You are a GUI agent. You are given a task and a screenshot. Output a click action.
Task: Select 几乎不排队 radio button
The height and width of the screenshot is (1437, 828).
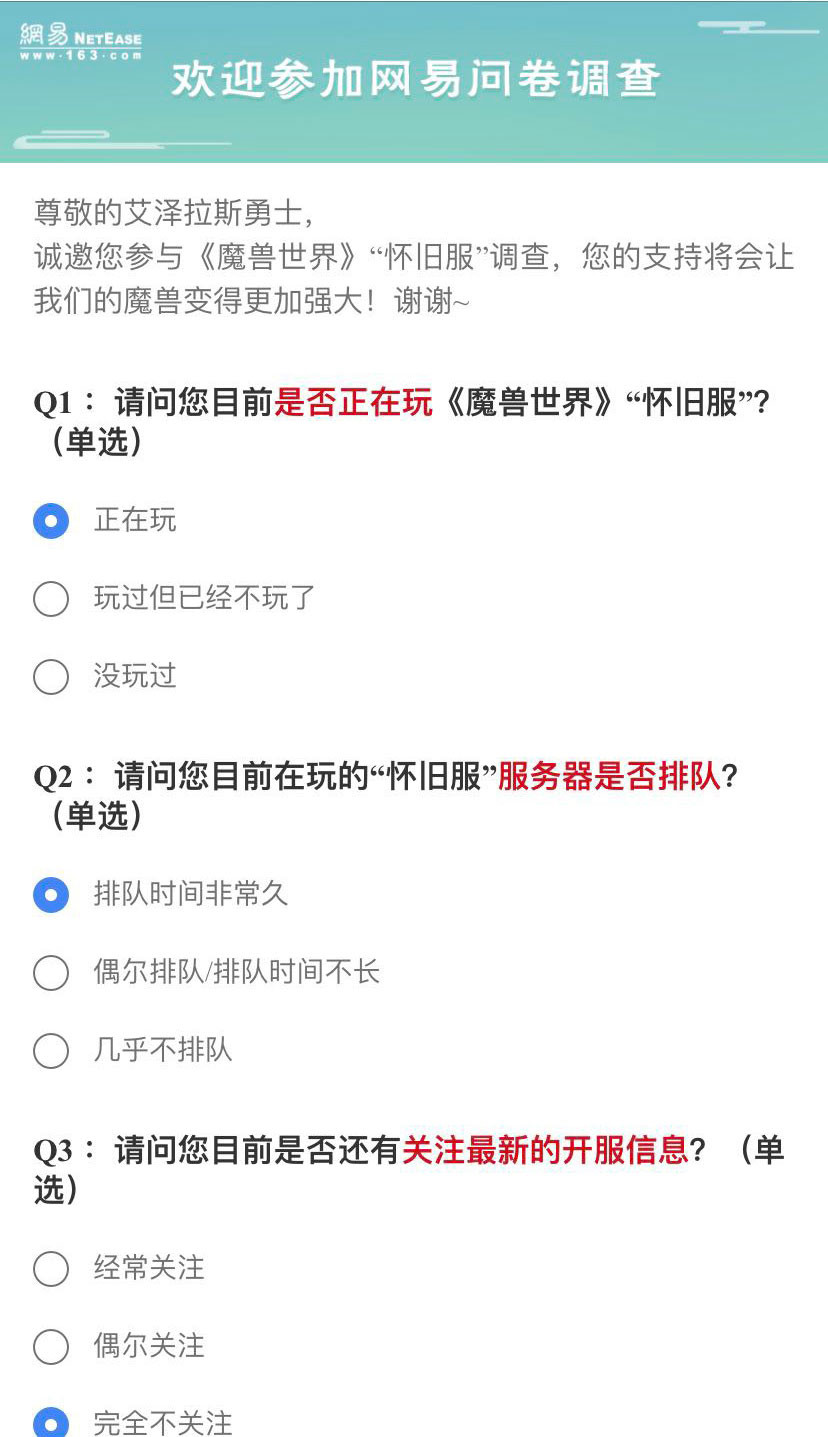point(51,1051)
